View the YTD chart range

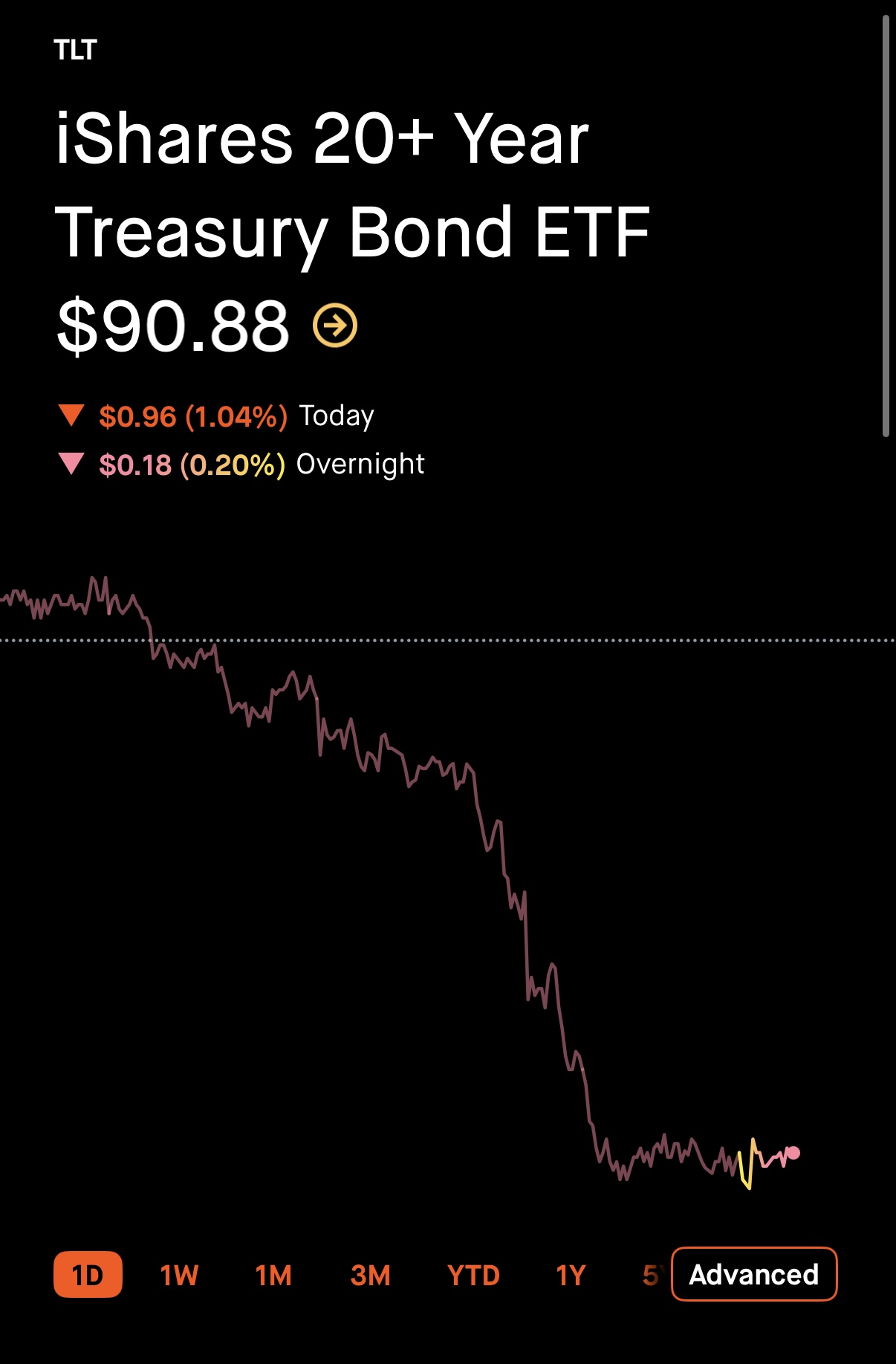pos(473,1275)
